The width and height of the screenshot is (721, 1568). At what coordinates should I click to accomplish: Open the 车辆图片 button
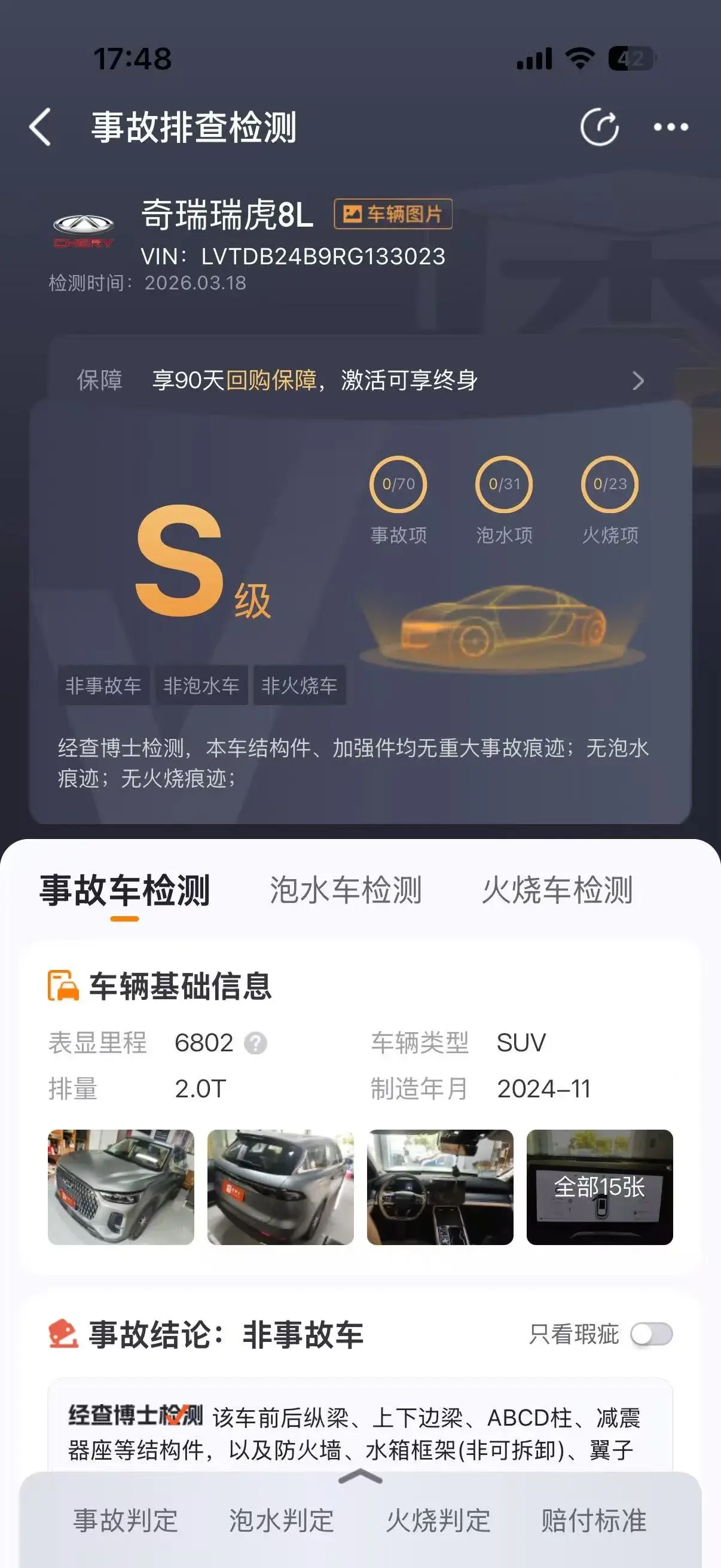click(x=393, y=214)
